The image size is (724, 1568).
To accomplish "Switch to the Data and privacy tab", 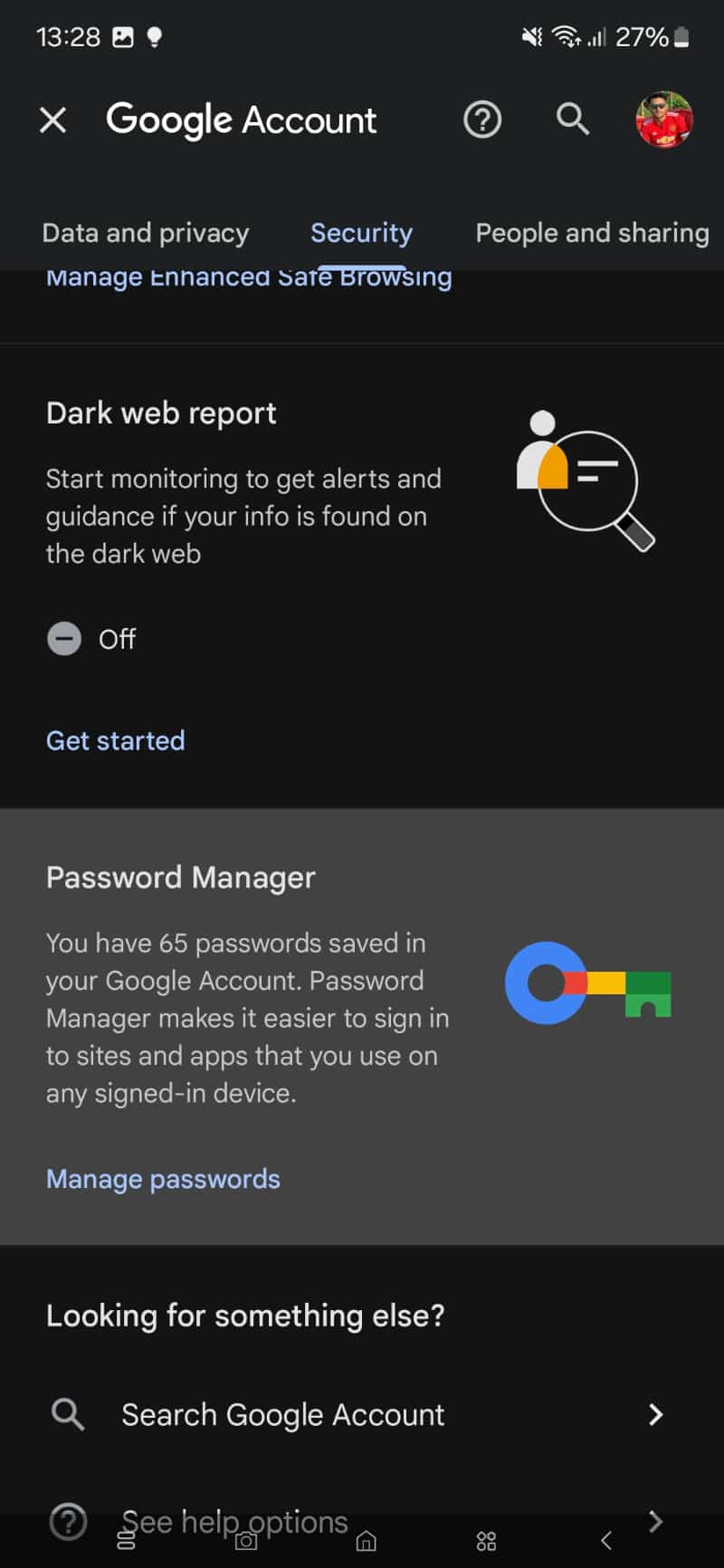I will [x=146, y=233].
